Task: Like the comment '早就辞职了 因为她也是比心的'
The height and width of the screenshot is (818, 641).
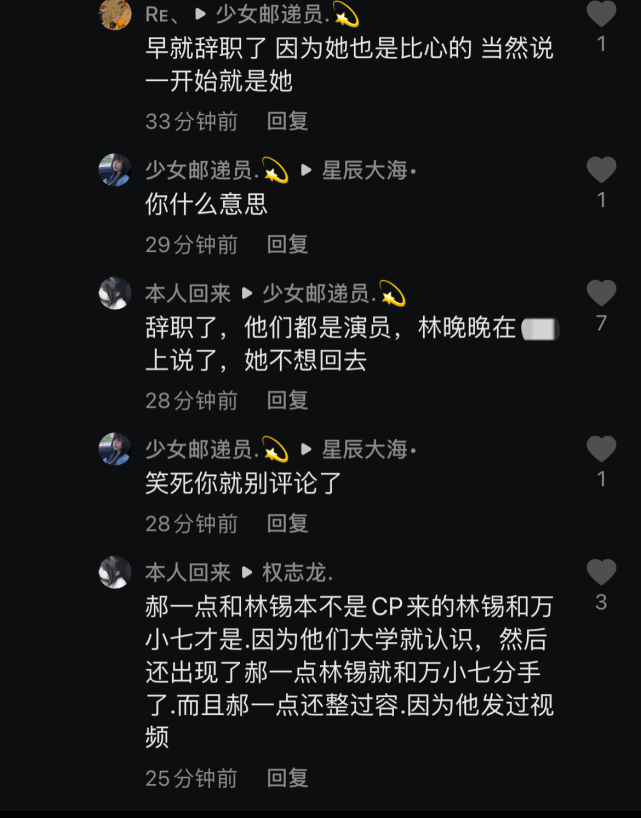Action: click(601, 14)
